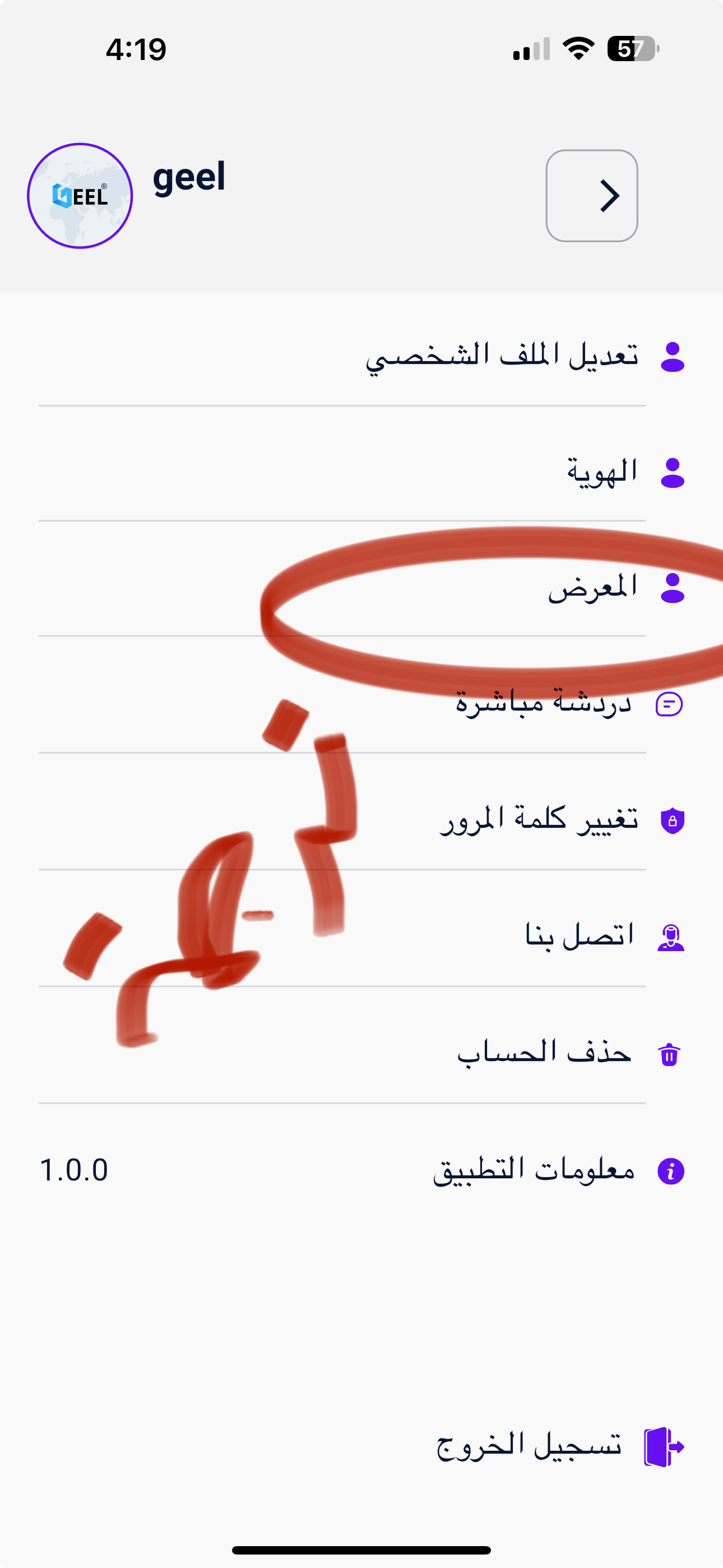Select حذف الحساب (delete account)

(544, 1053)
